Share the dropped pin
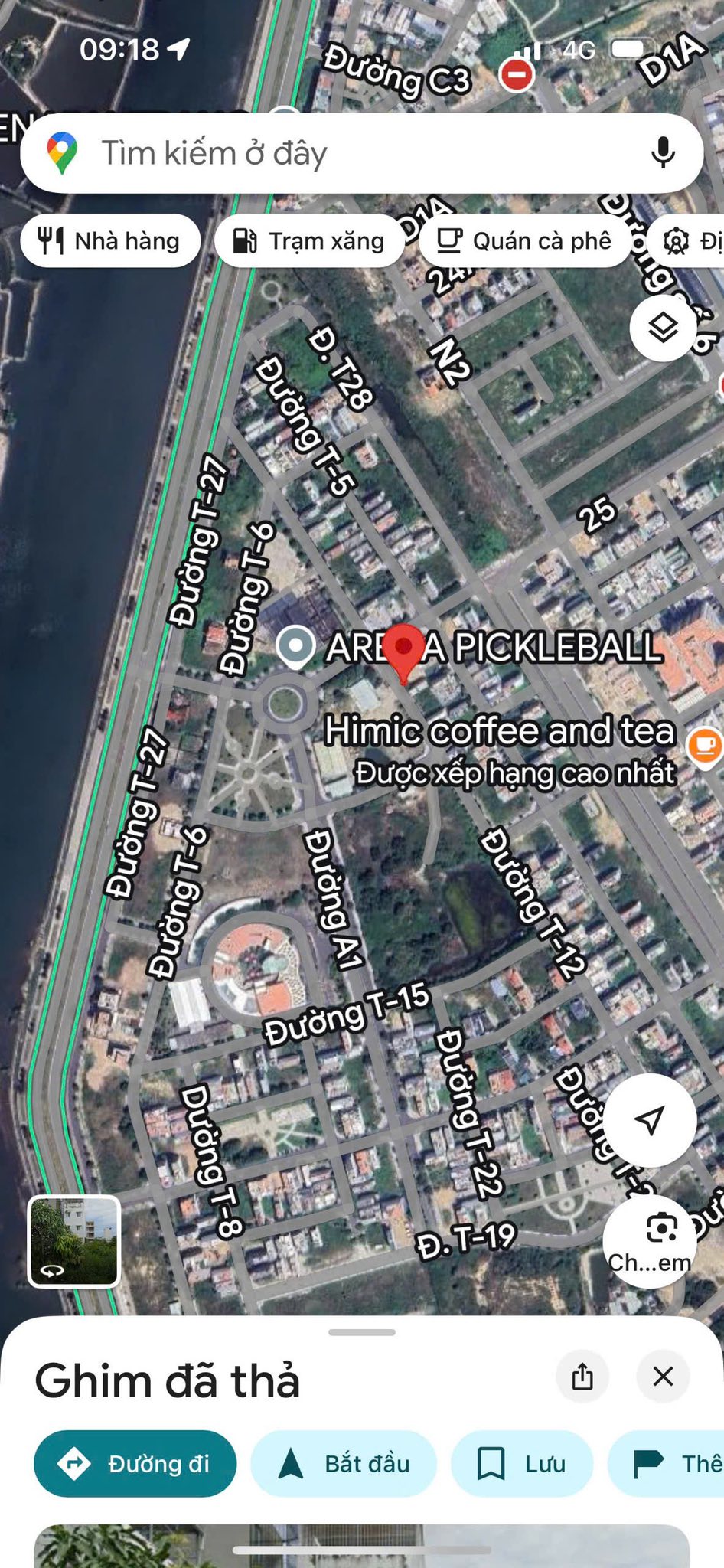 582,1376
